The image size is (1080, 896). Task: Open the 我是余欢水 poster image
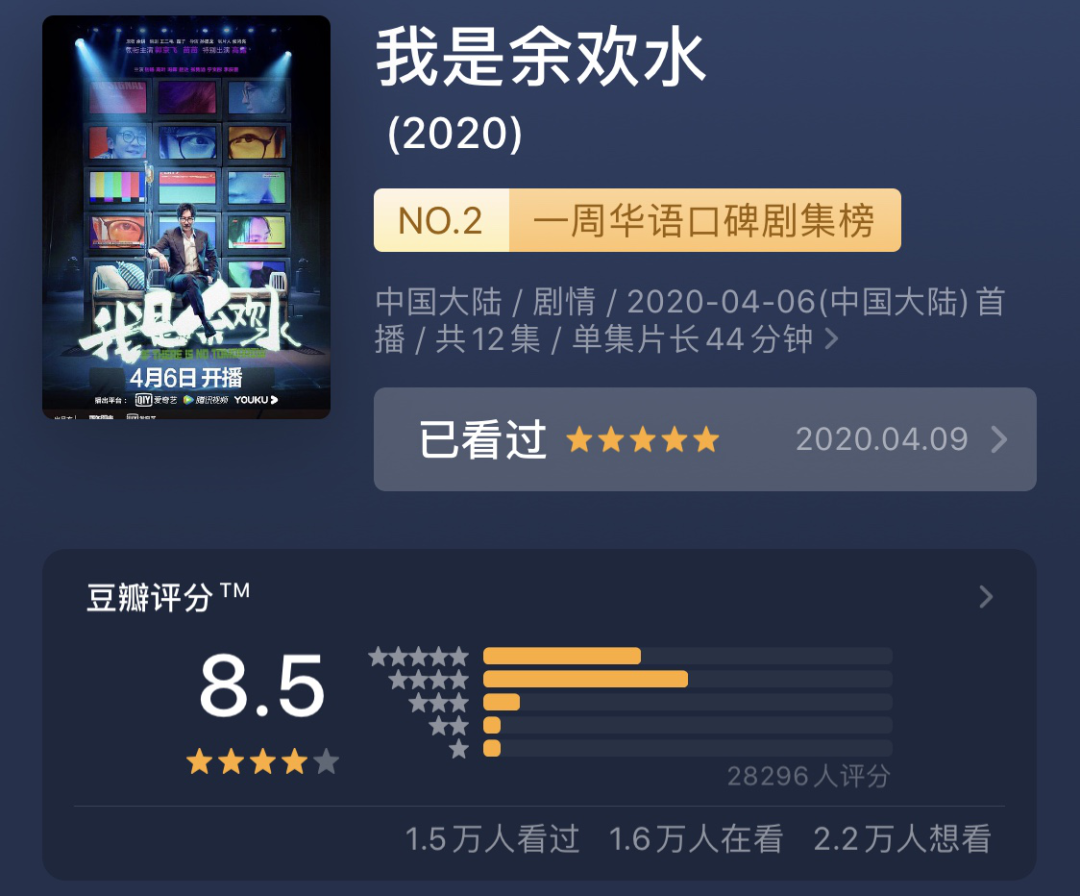(x=186, y=217)
